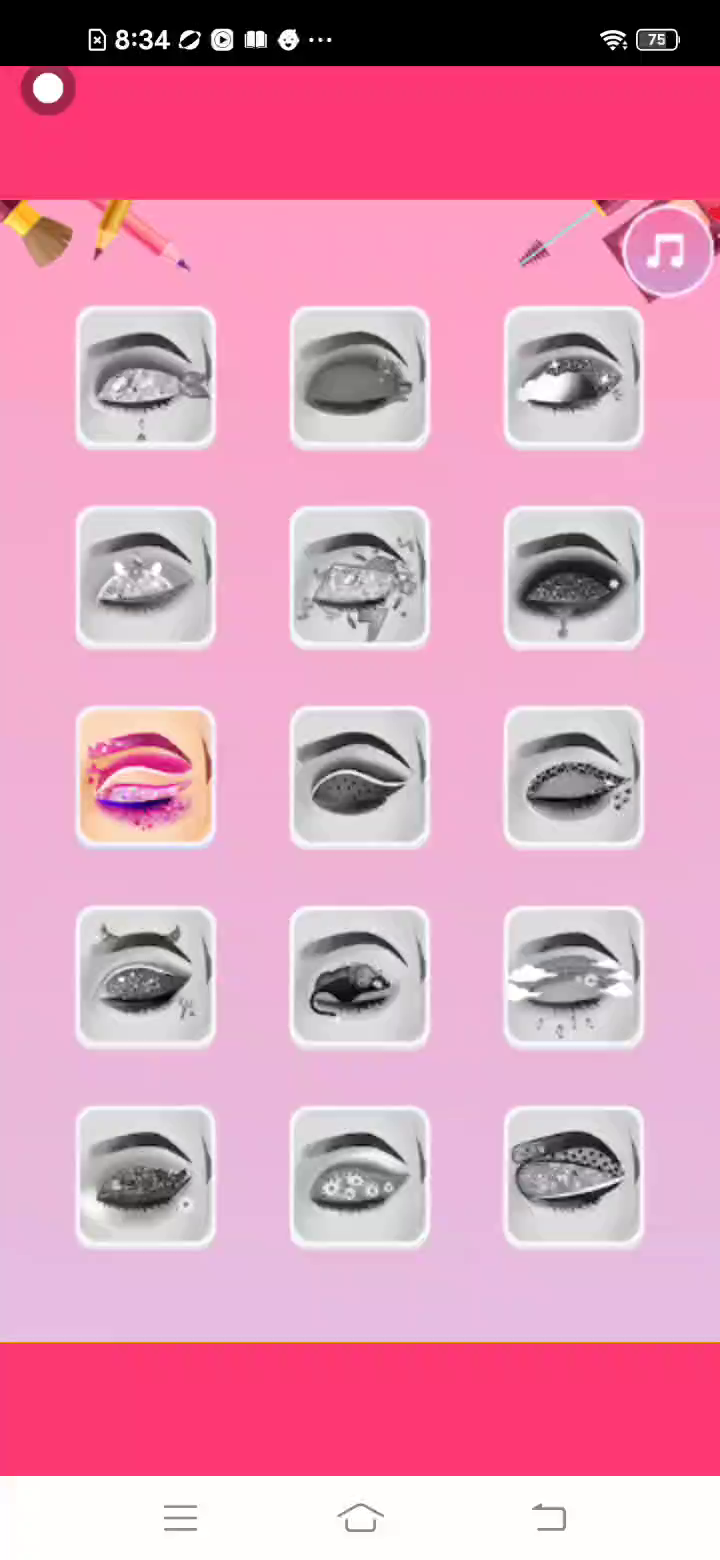Pick the leopard spots eye design
The image size is (720, 1560).
click(x=574, y=777)
